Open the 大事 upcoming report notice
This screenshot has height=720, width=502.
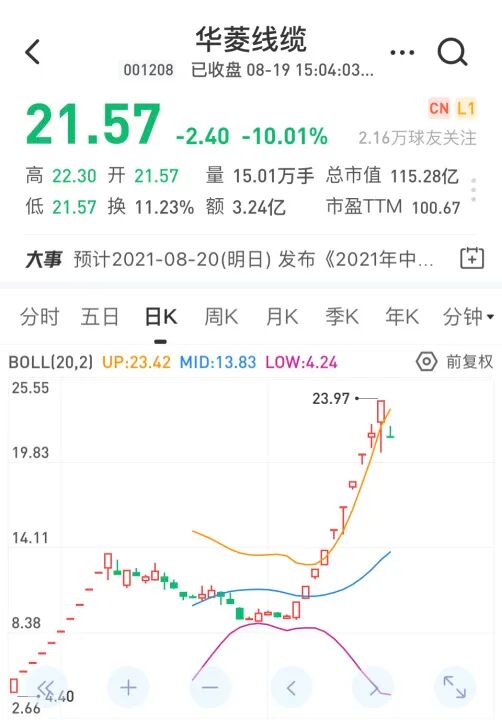[230, 259]
